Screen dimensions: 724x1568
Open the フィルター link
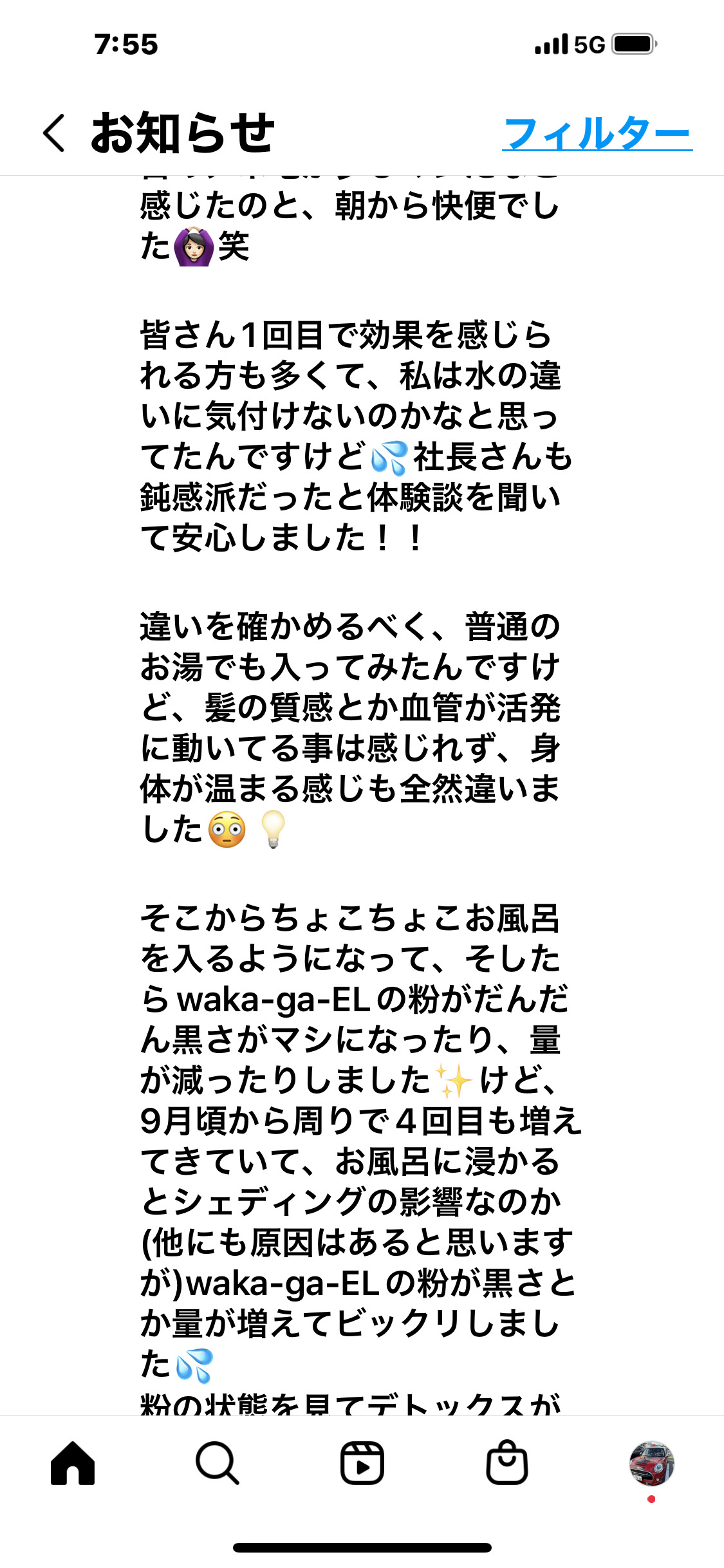tap(597, 133)
